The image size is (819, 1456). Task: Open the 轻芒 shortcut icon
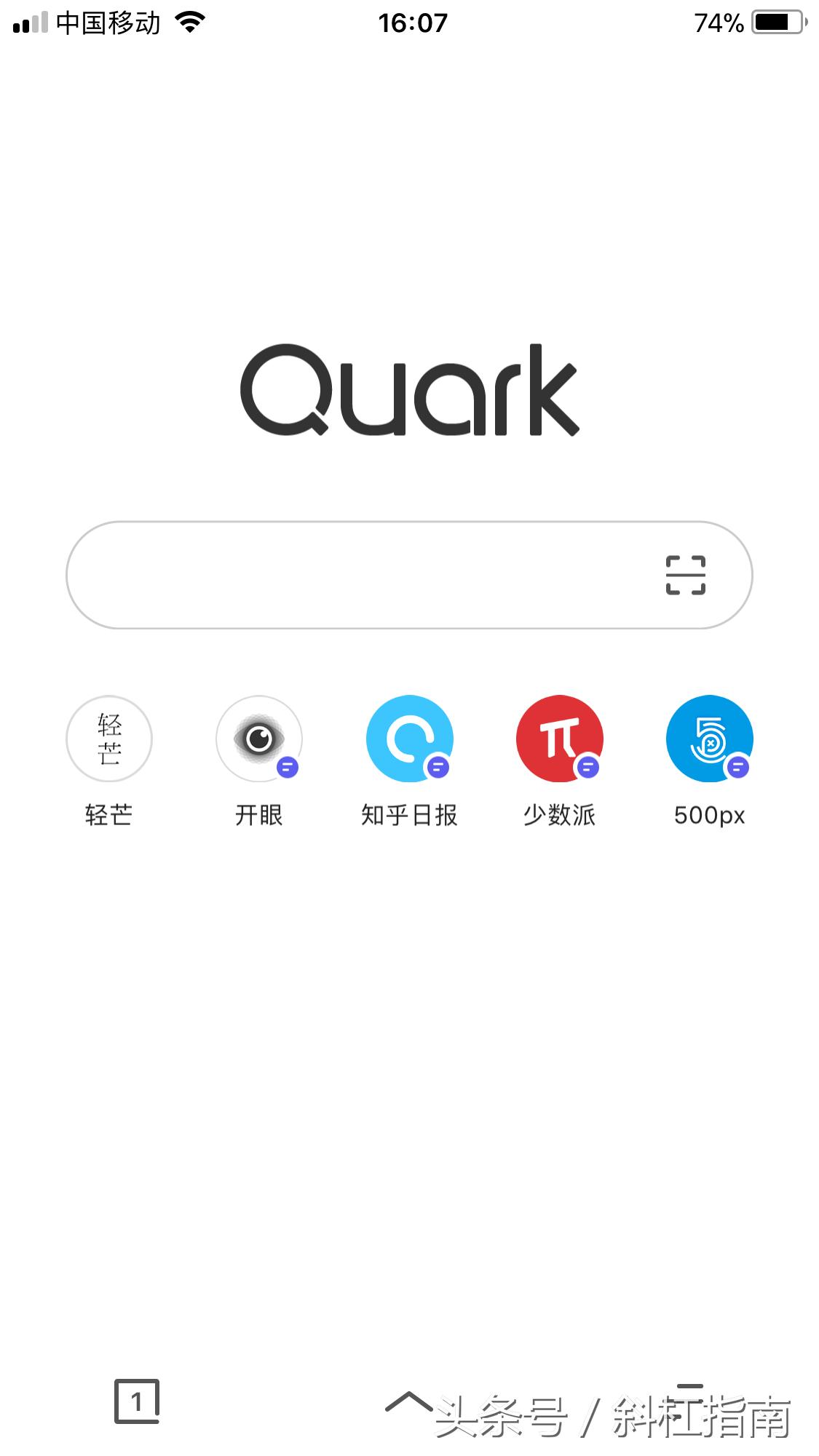coord(108,739)
